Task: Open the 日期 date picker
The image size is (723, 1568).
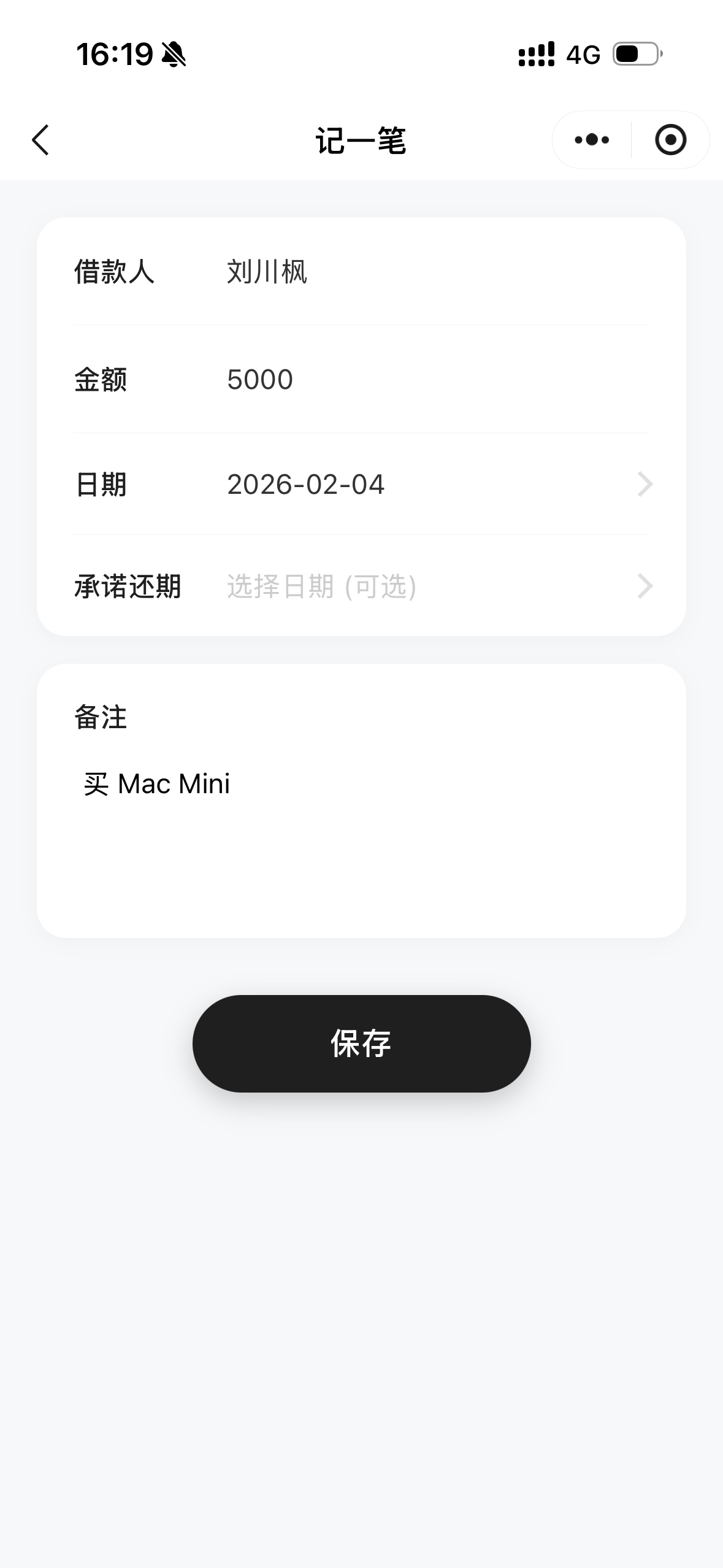Action: [362, 484]
